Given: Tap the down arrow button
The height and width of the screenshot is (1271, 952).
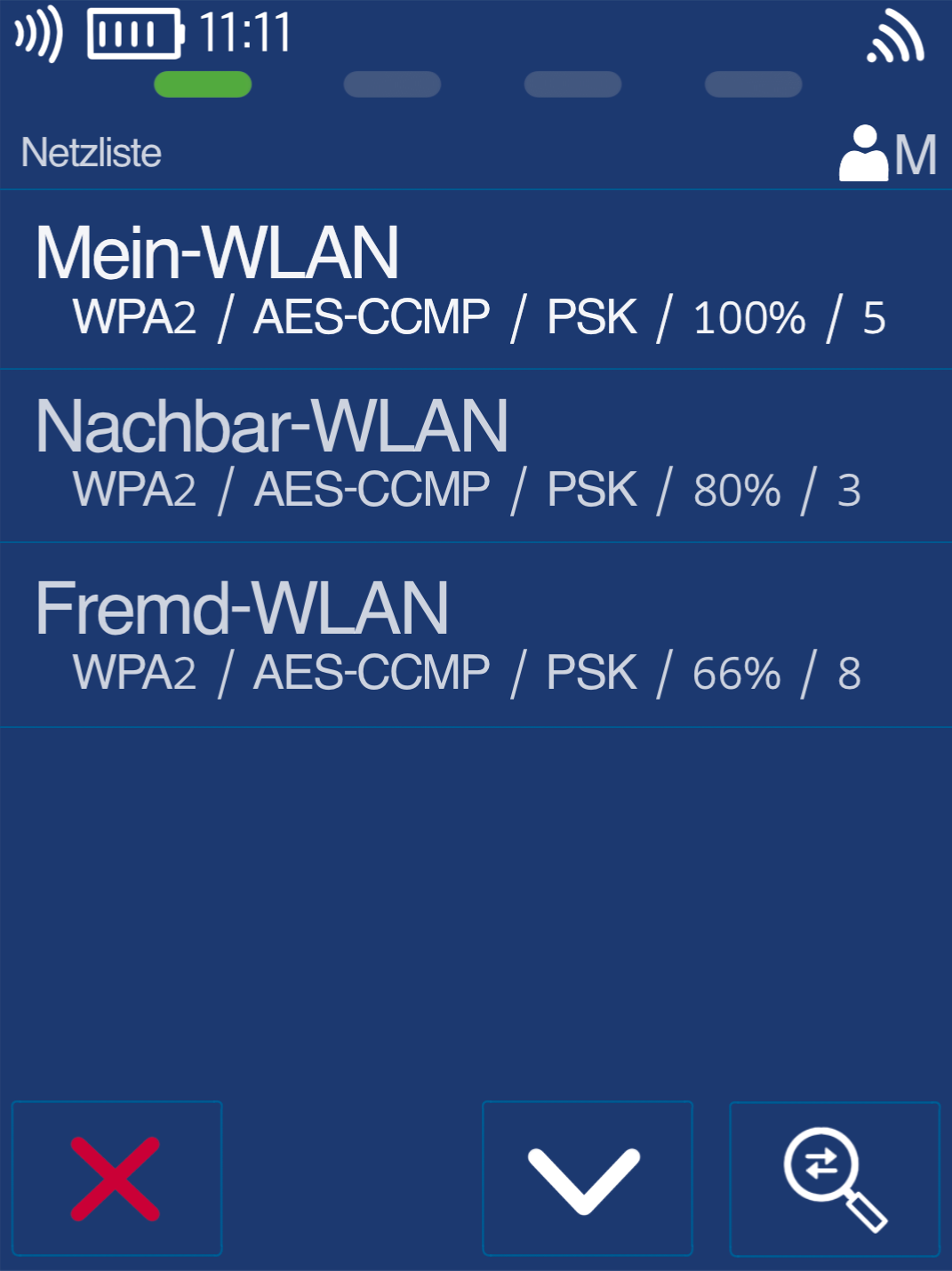Looking at the screenshot, I should click(587, 1179).
